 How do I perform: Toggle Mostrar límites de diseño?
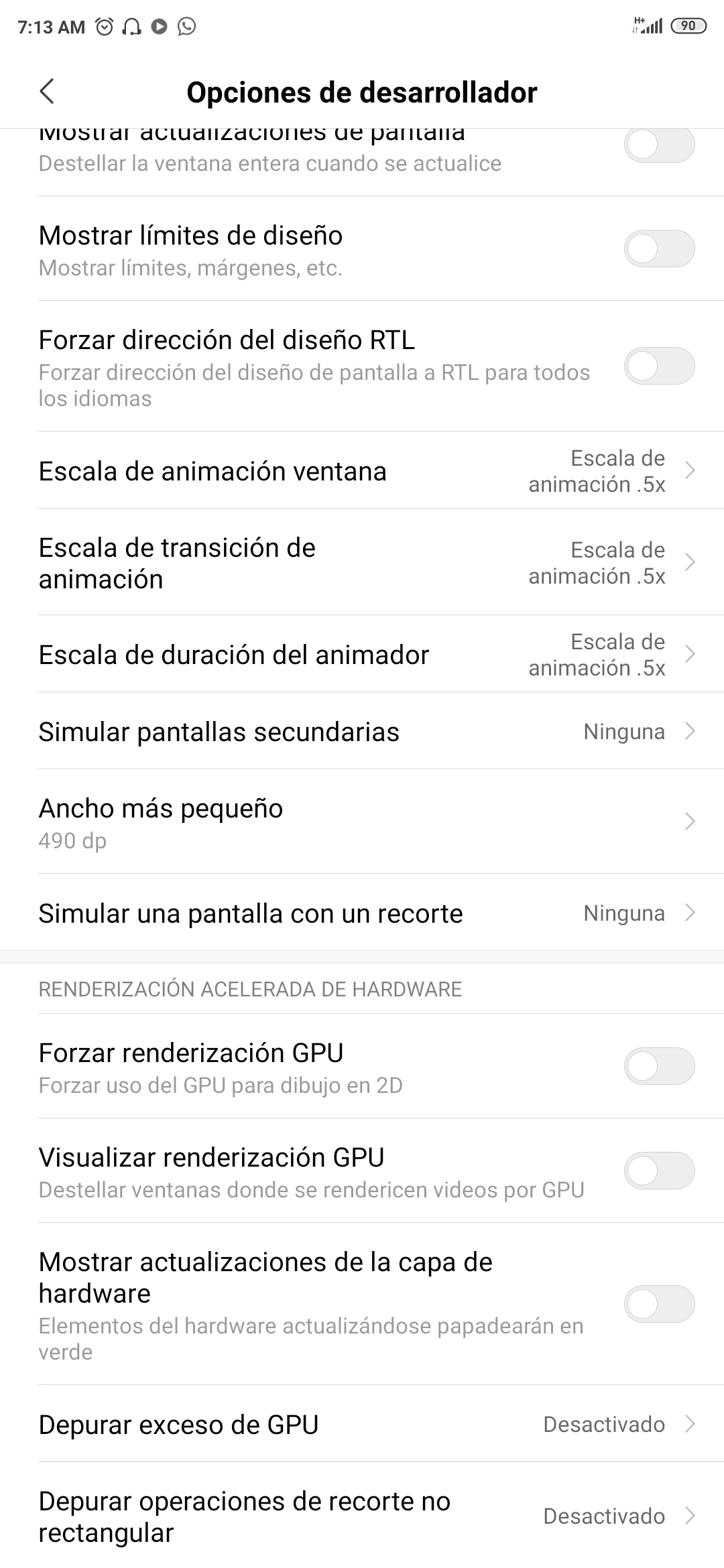click(x=659, y=249)
